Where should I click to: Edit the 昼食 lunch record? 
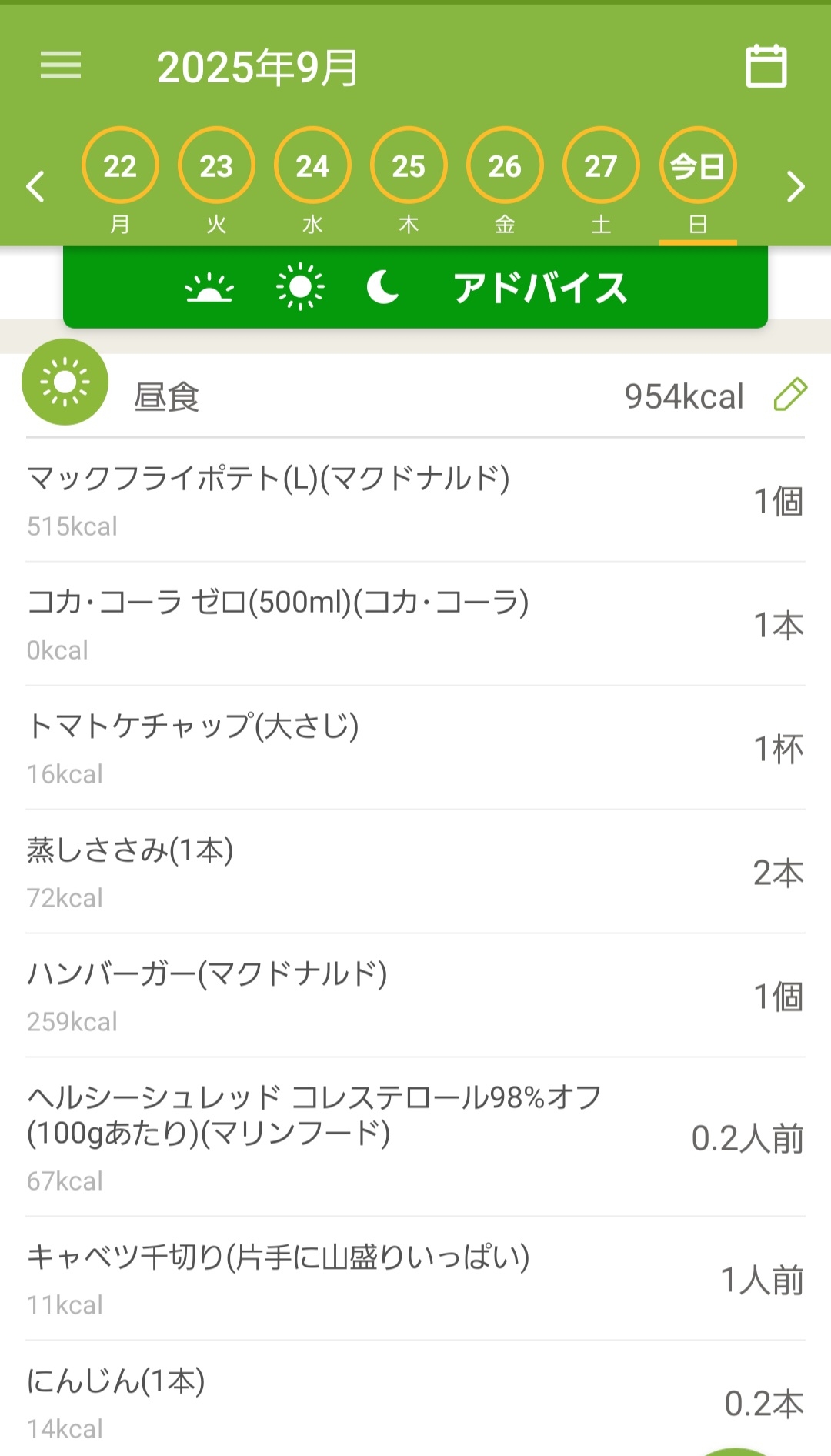pyautogui.click(x=790, y=395)
